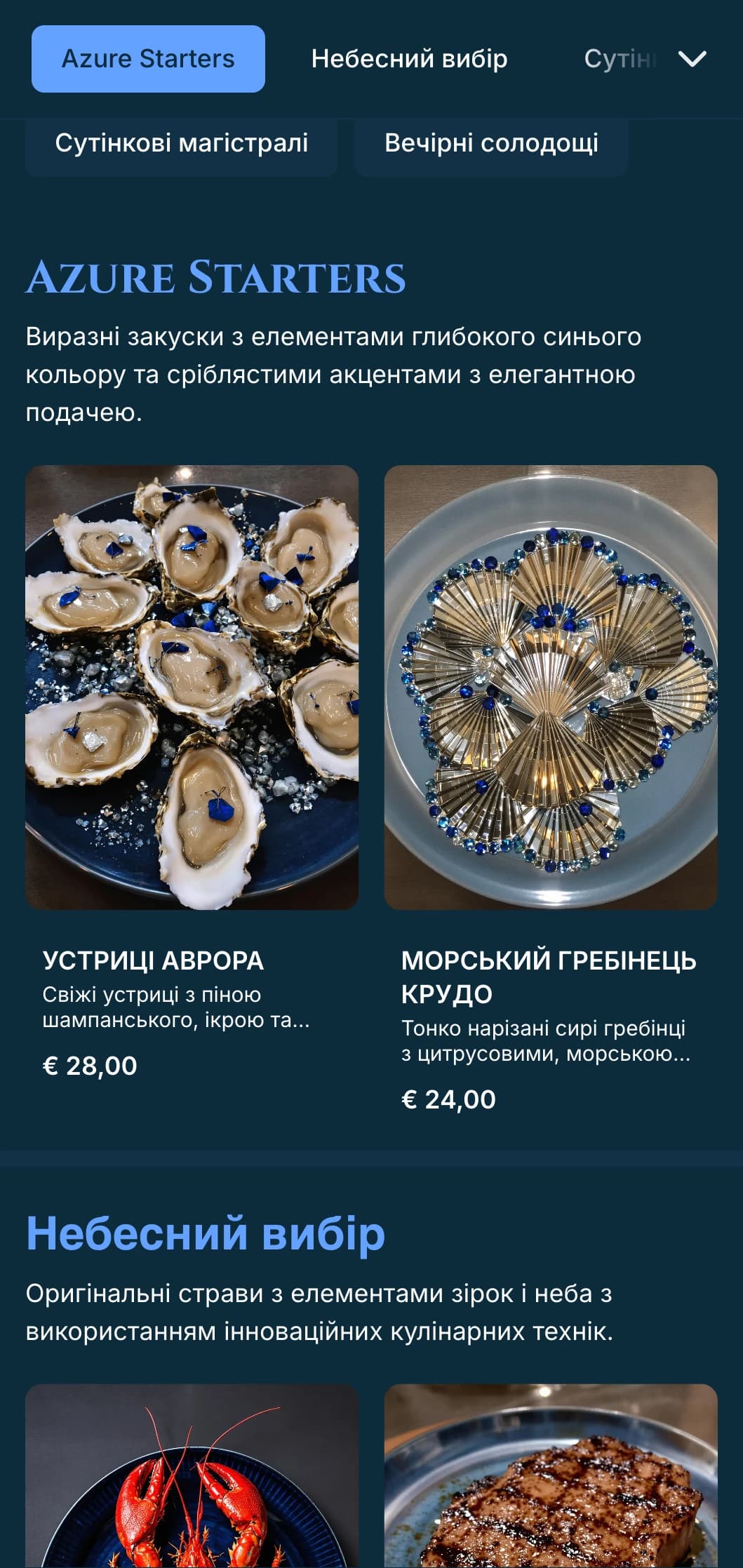743x1568 pixels.
Task: Open the red crayfish dish card
Action: pyautogui.click(x=192, y=1480)
